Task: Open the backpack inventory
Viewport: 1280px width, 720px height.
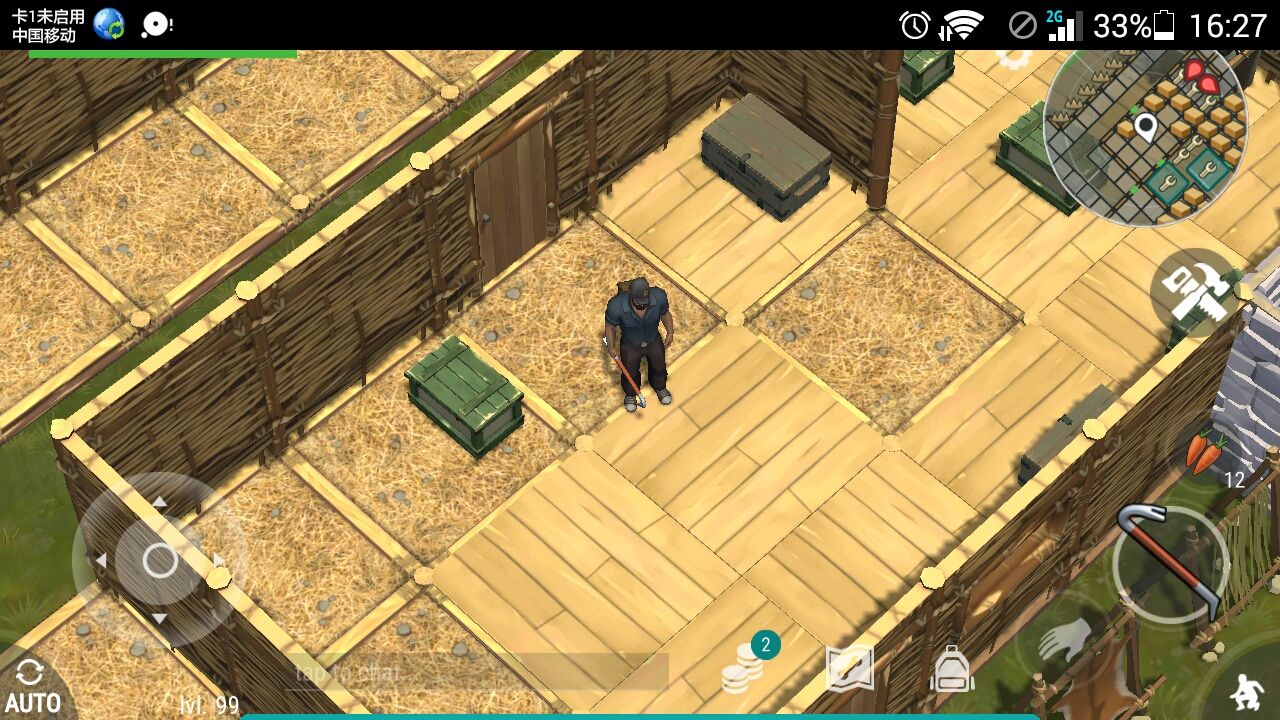Action: [x=951, y=668]
